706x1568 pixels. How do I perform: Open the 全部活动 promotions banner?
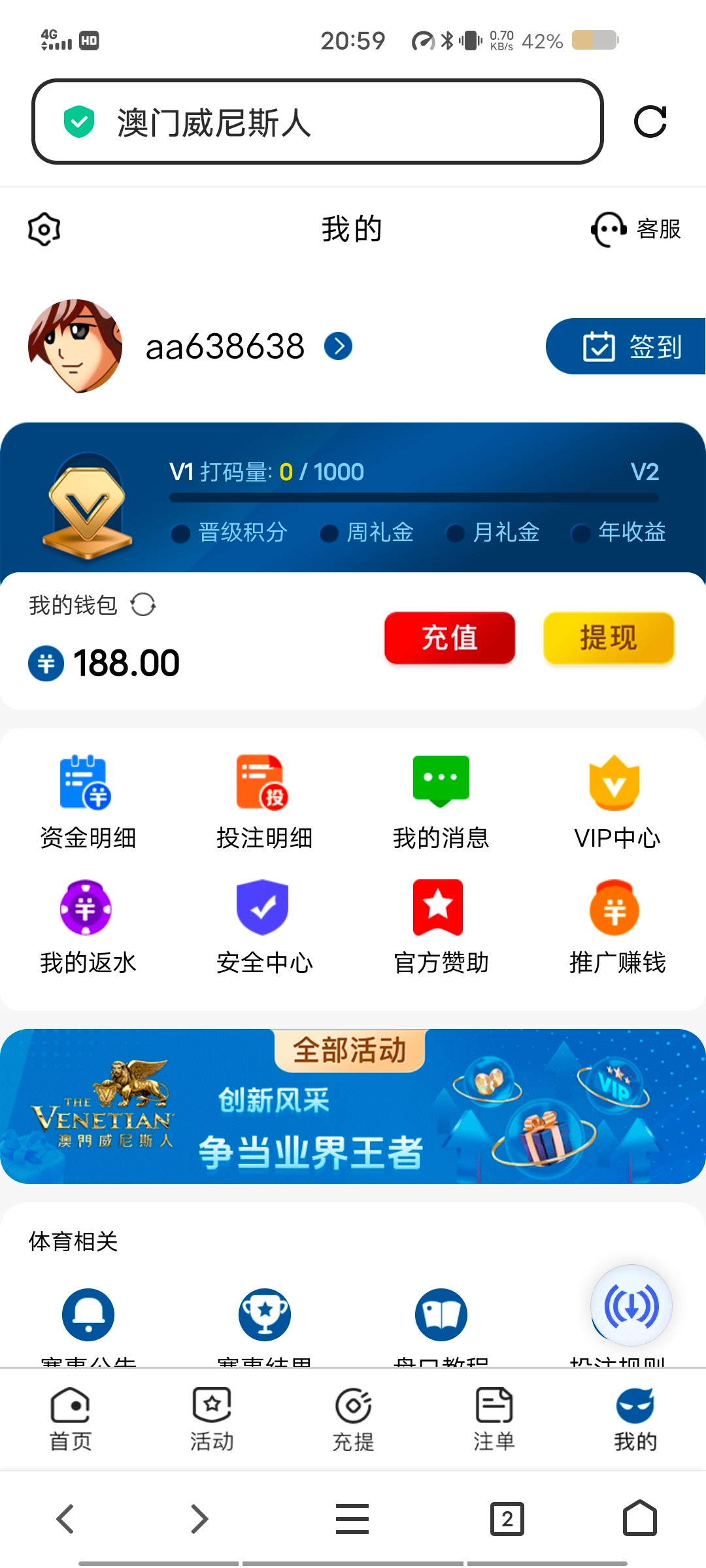(353, 1107)
